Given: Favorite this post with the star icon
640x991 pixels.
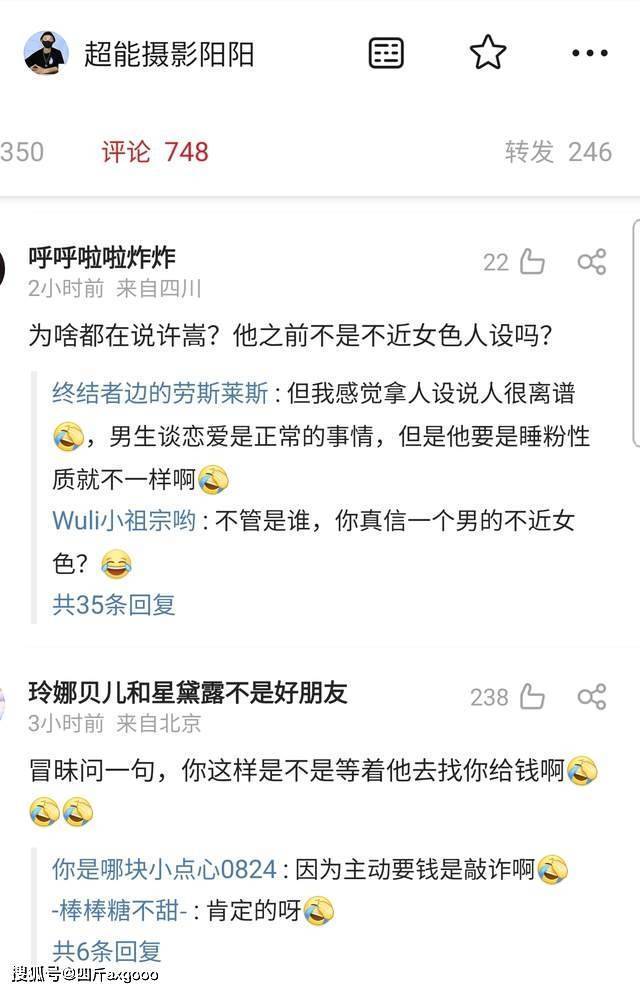Looking at the screenshot, I should coord(487,53).
